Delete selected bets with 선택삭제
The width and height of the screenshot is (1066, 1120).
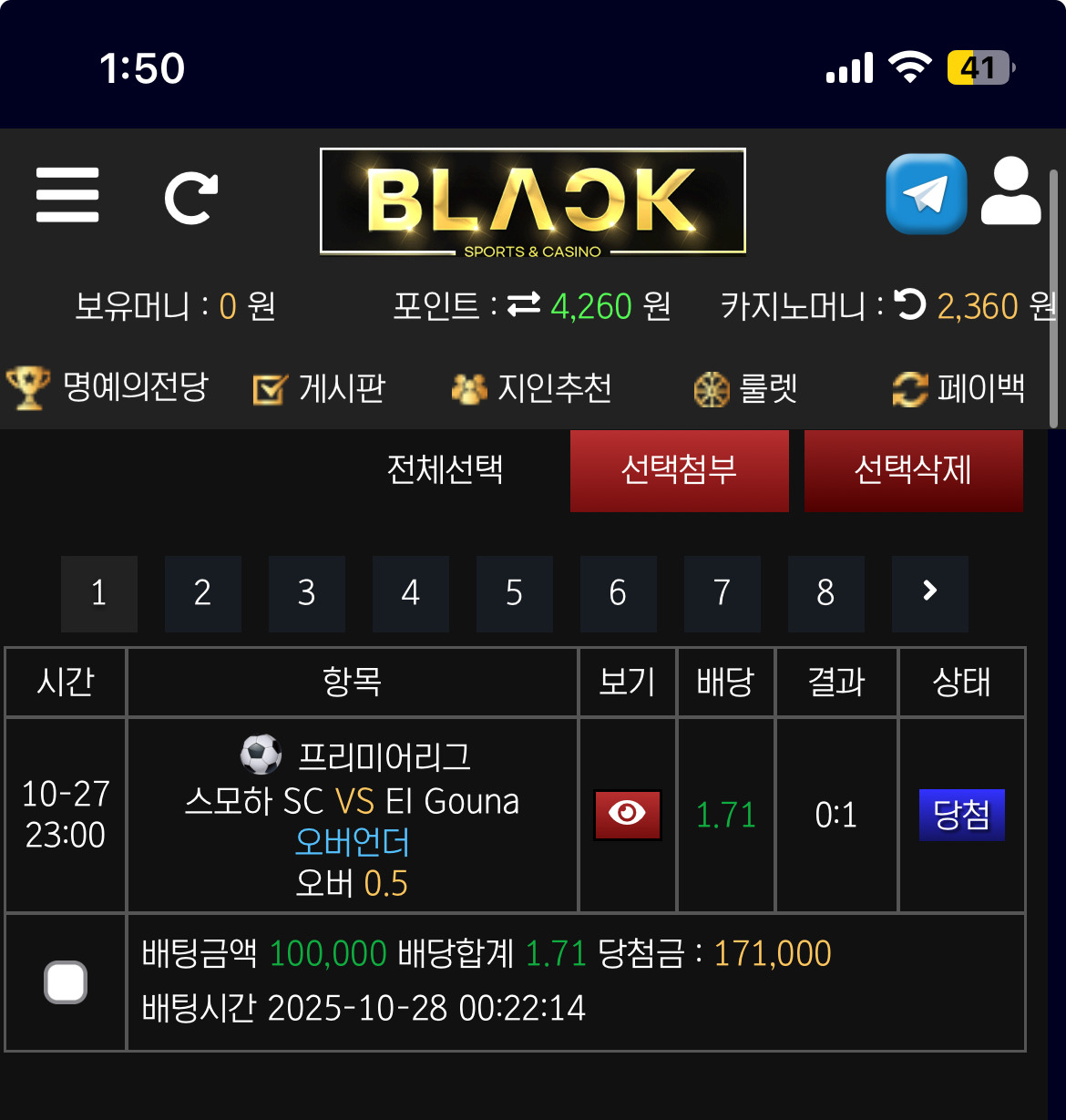click(x=913, y=470)
